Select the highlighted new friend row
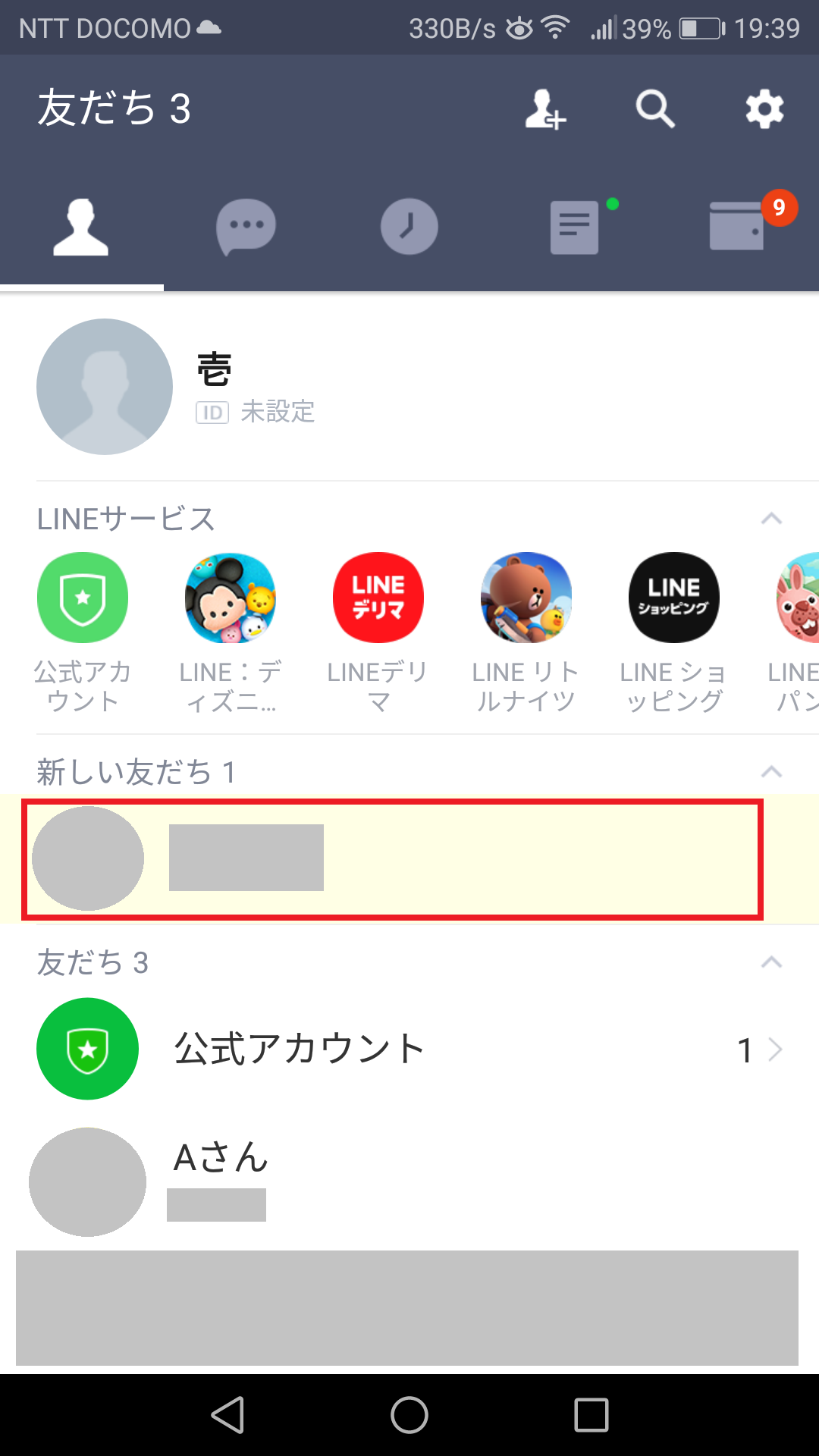The height and width of the screenshot is (1456, 819). point(392,859)
